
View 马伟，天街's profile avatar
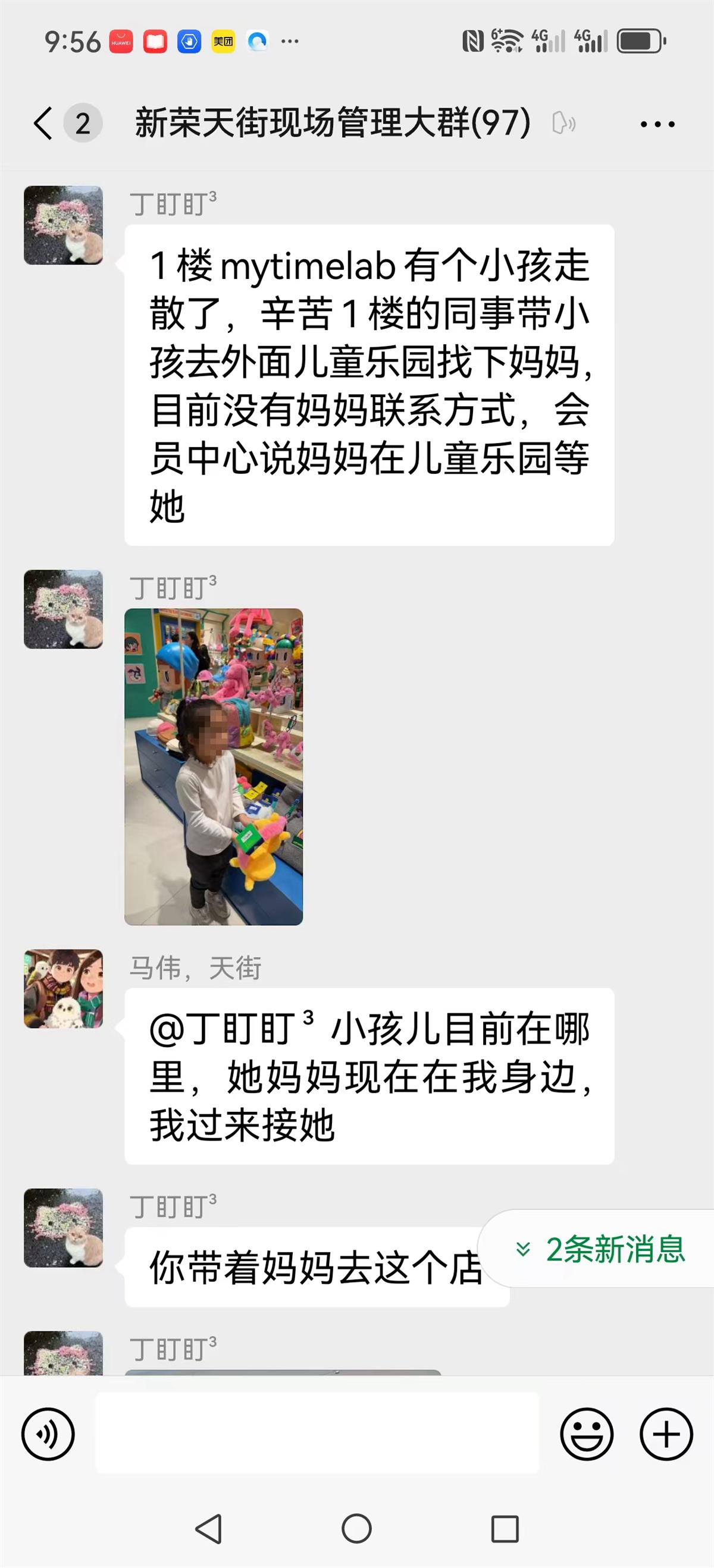pos(63,988)
